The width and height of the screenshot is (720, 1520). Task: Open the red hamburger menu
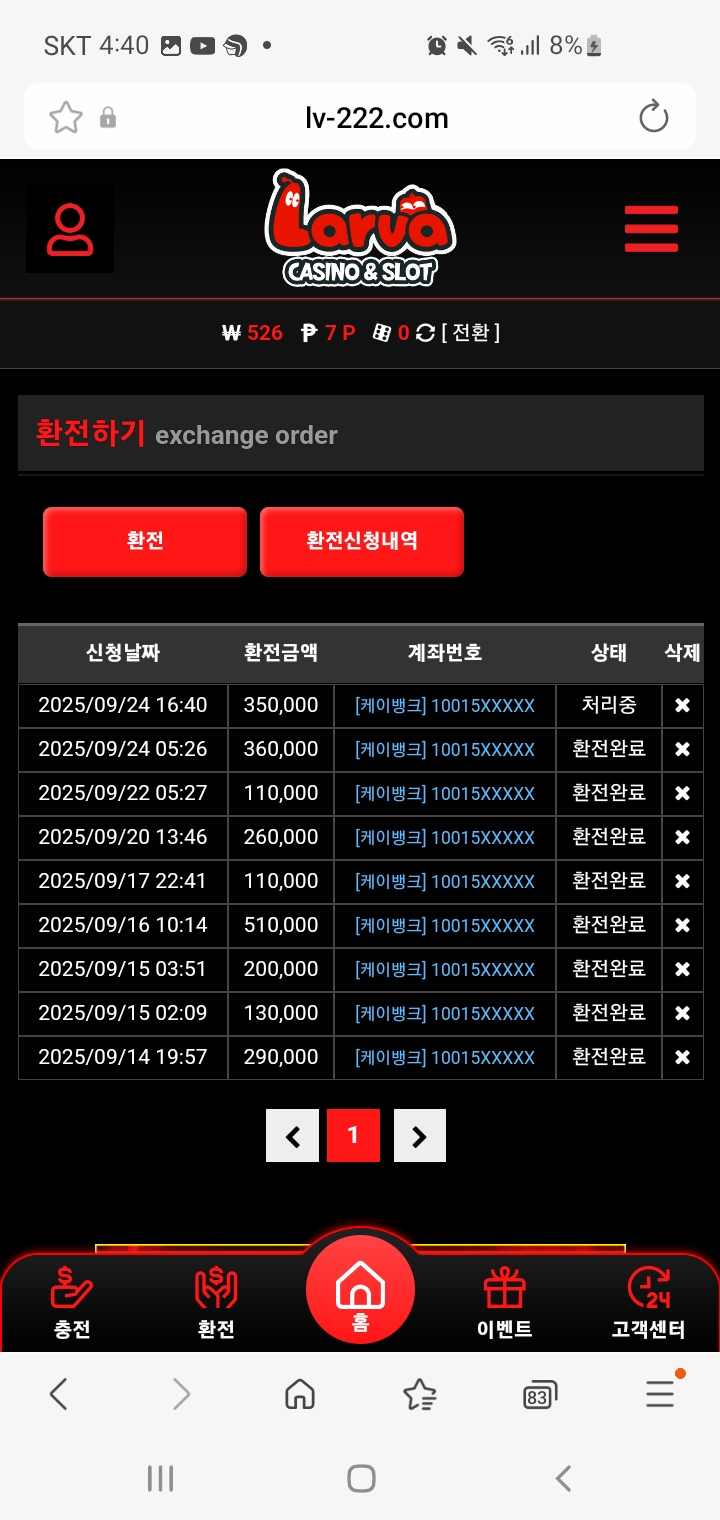(x=651, y=229)
